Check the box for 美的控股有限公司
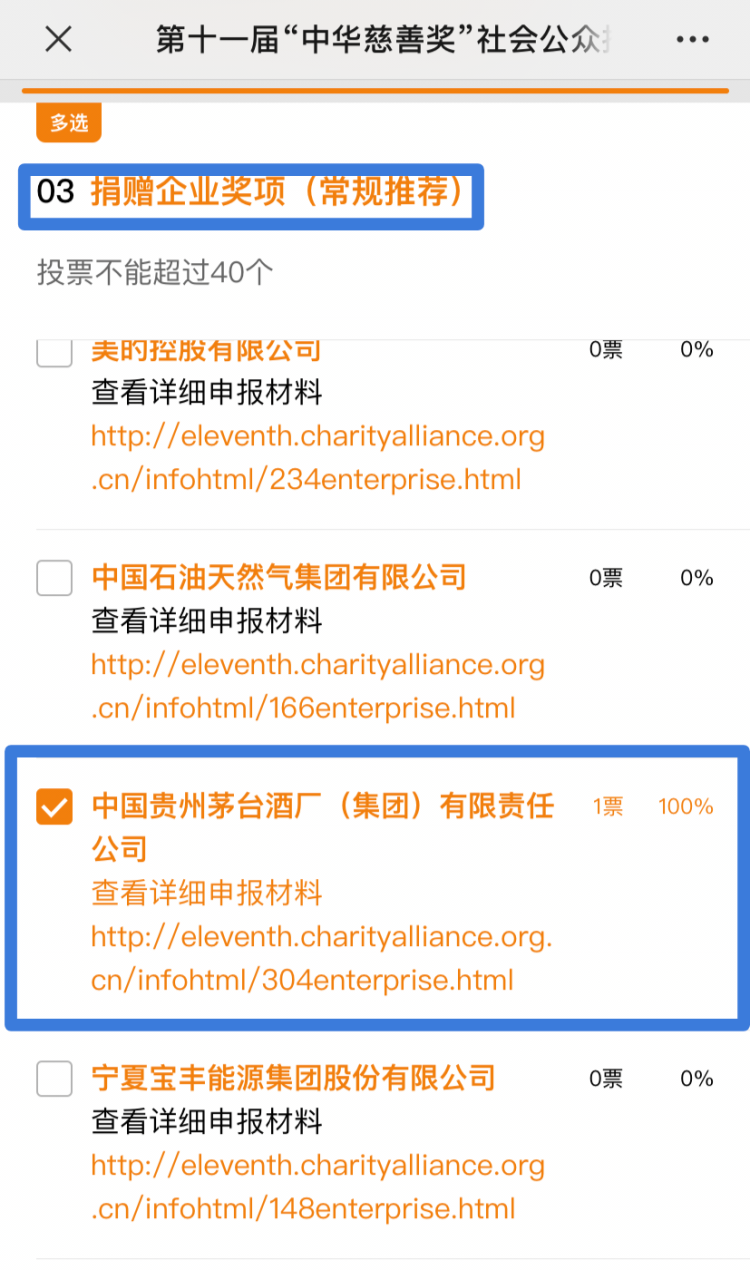 54,352
